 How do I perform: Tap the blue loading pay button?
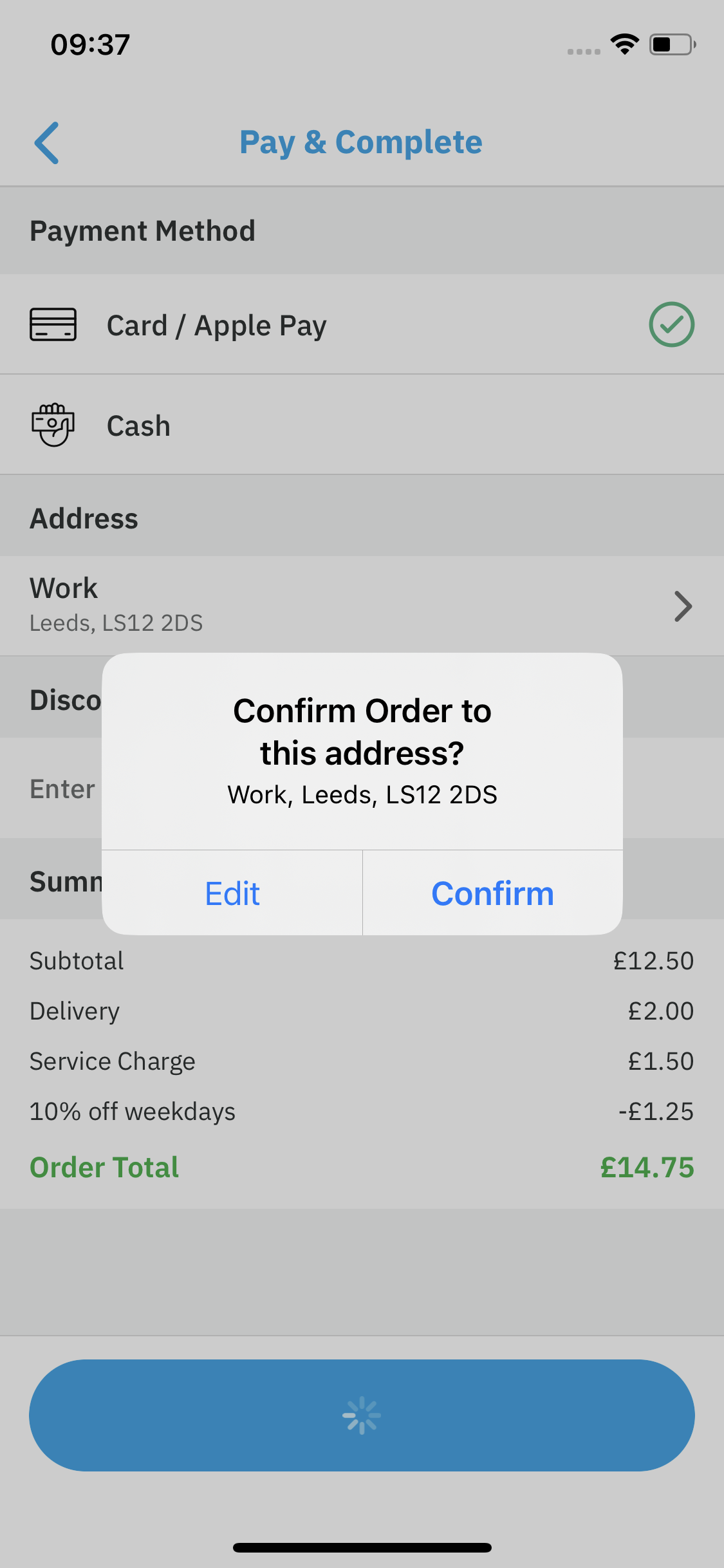(362, 1415)
